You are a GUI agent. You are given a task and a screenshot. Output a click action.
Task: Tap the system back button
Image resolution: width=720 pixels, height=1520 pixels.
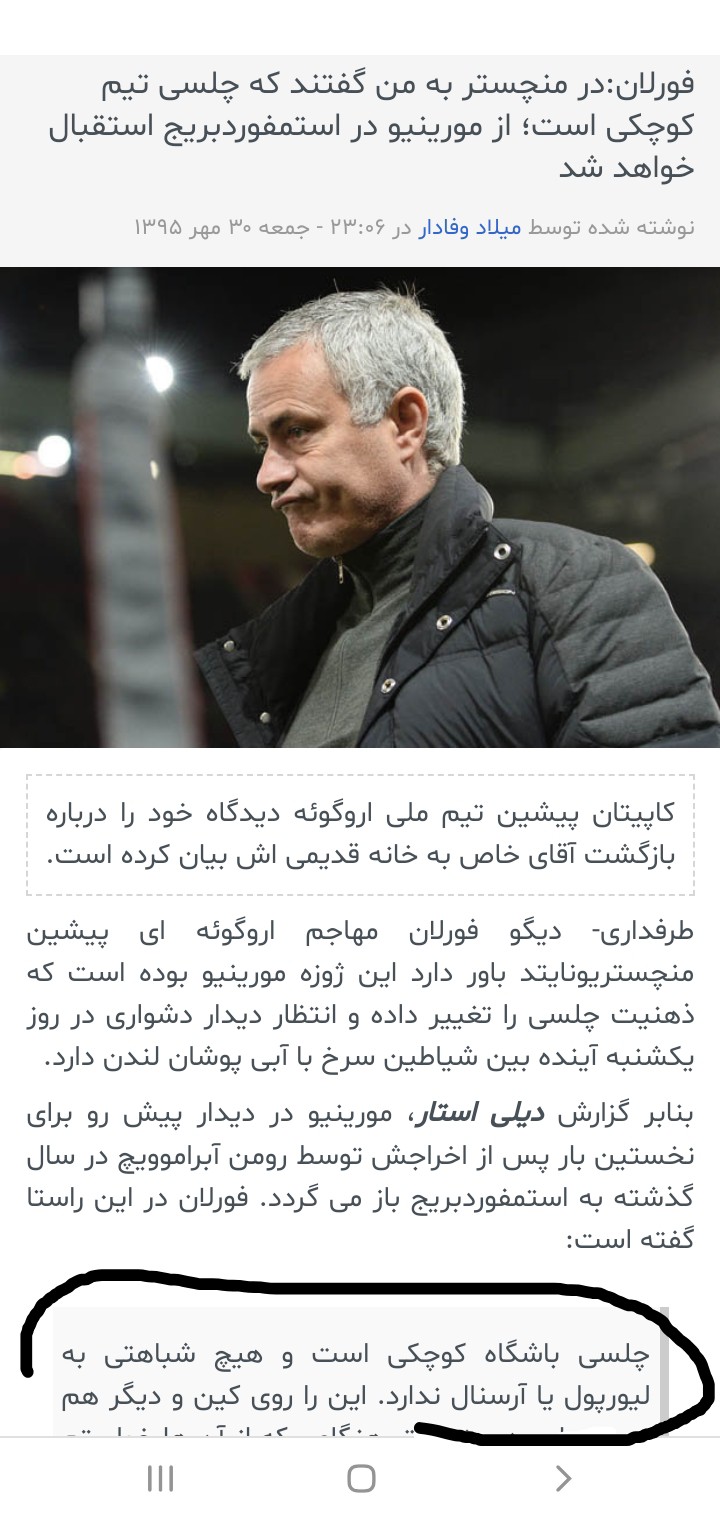tap(562, 1479)
